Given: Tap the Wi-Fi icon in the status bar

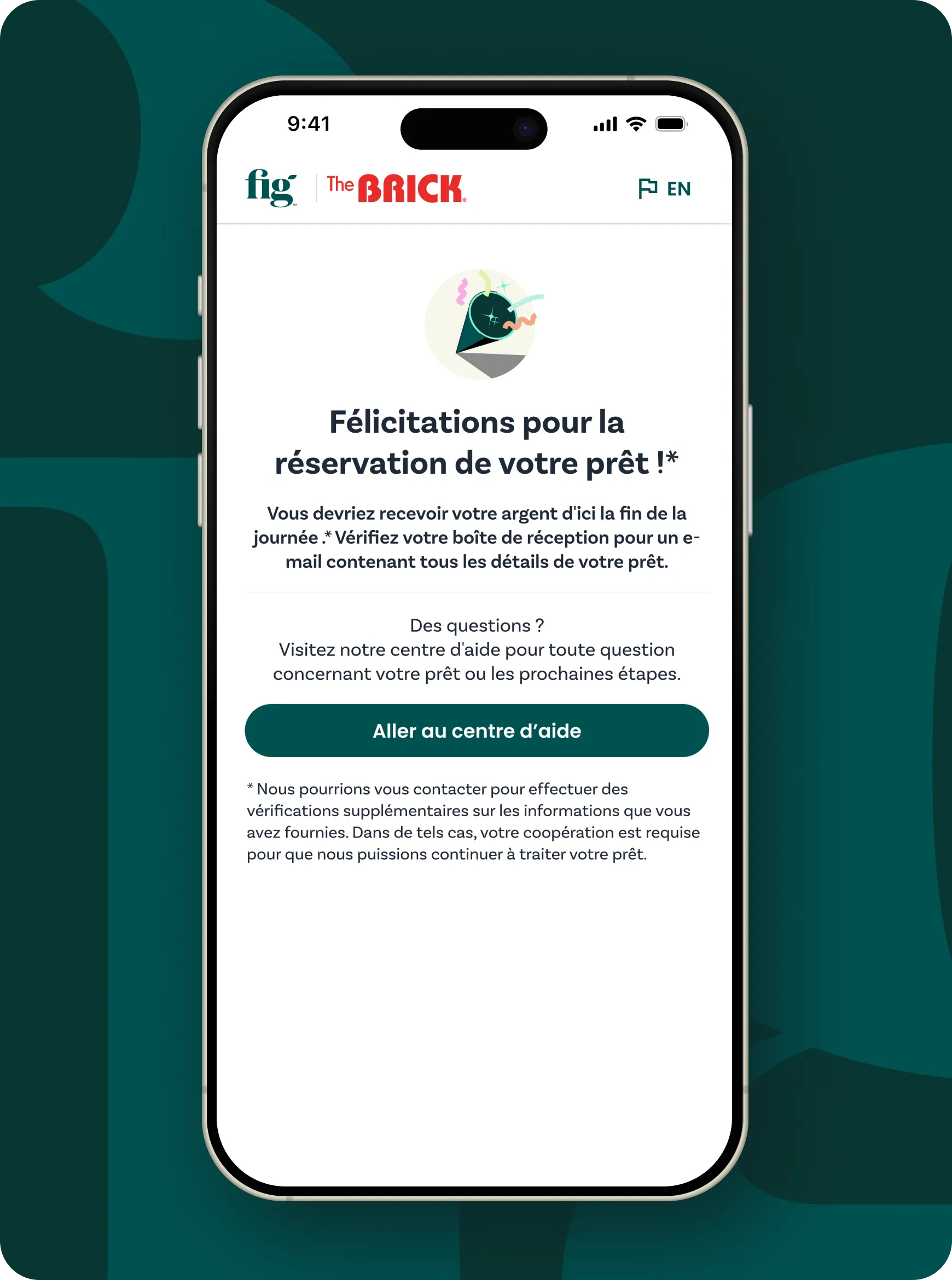Looking at the screenshot, I should tap(636, 123).
